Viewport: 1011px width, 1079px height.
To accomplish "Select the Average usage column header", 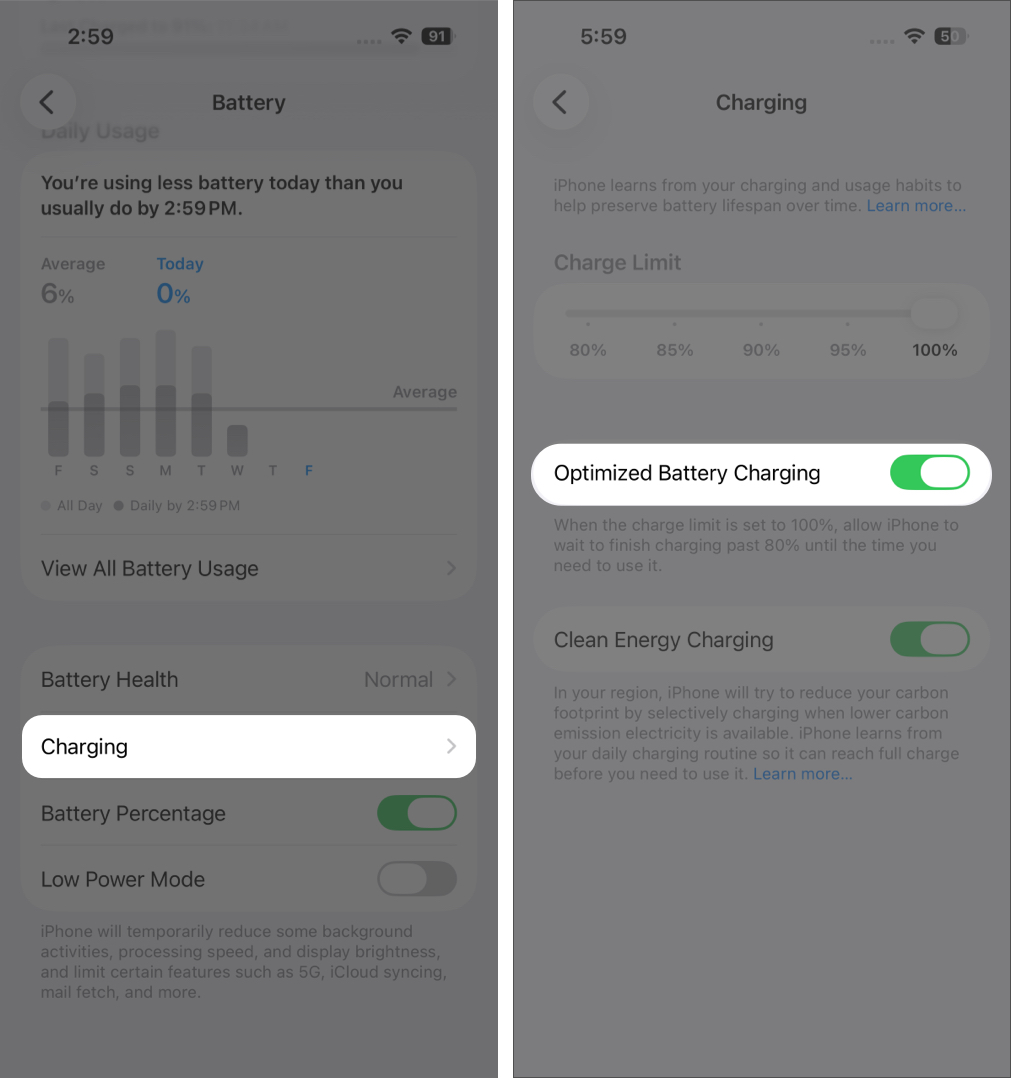I will coord(73,263).
